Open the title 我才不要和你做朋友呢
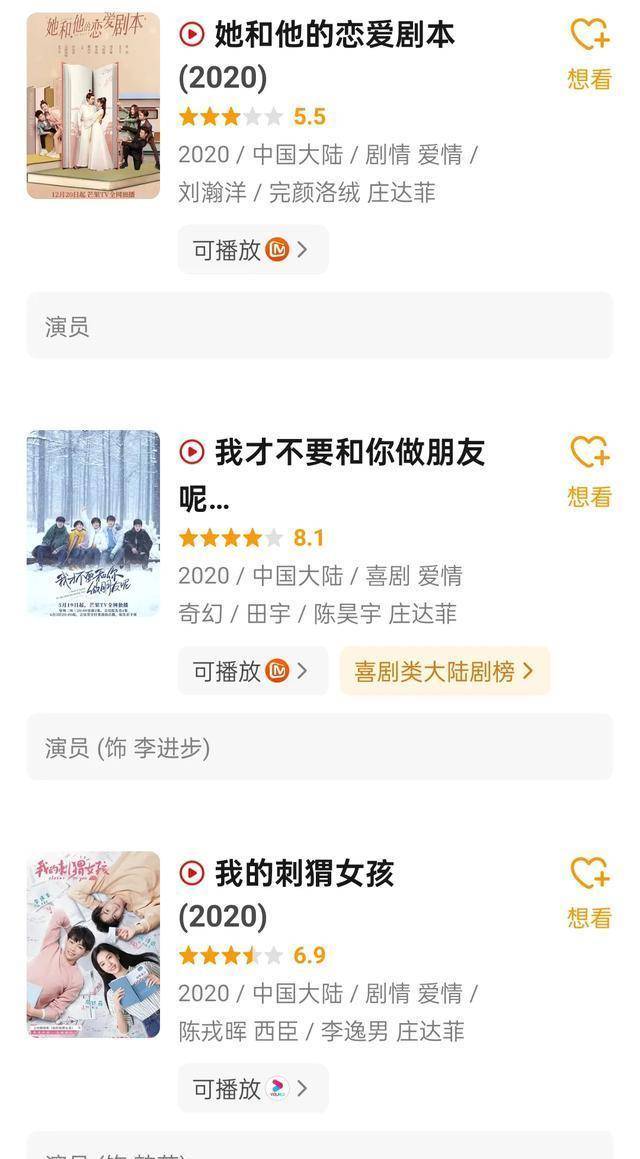Viewport: 640px width, 1159px height. click(x=330, y=473)
